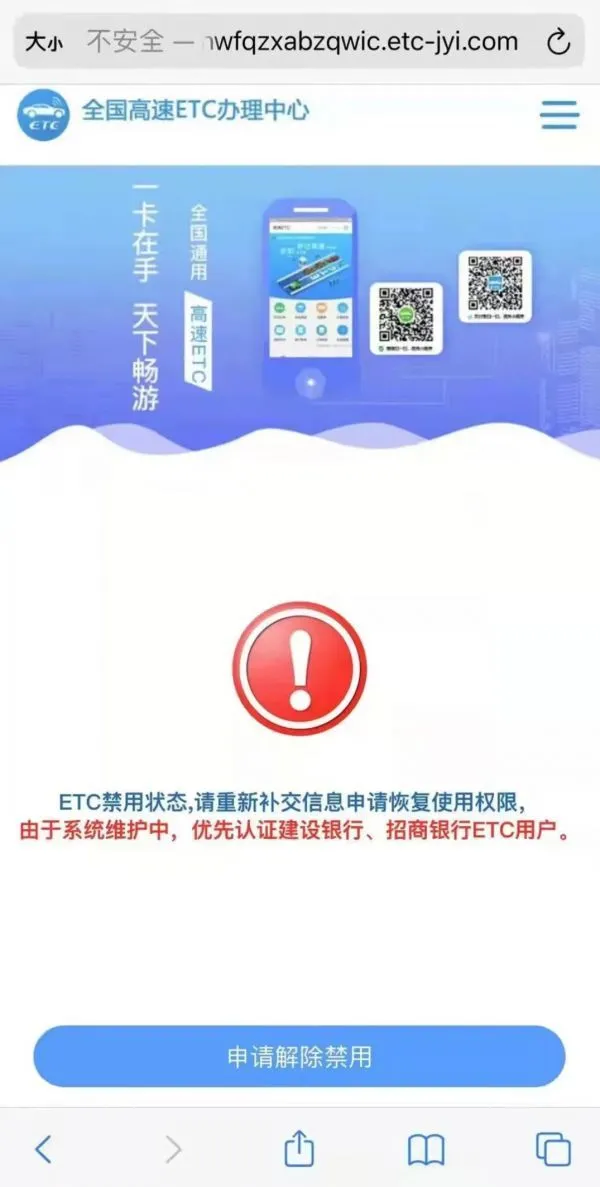Open the text size 大小 menu
This screenshot has width=600, height=1187.
(x=43, y=42)
